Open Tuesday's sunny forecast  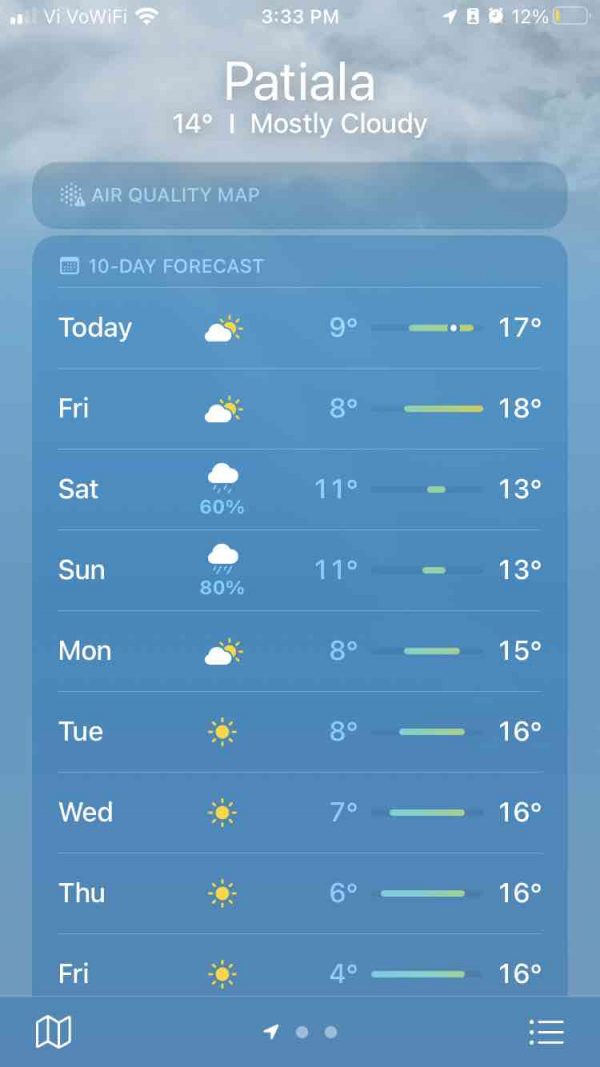299,732
